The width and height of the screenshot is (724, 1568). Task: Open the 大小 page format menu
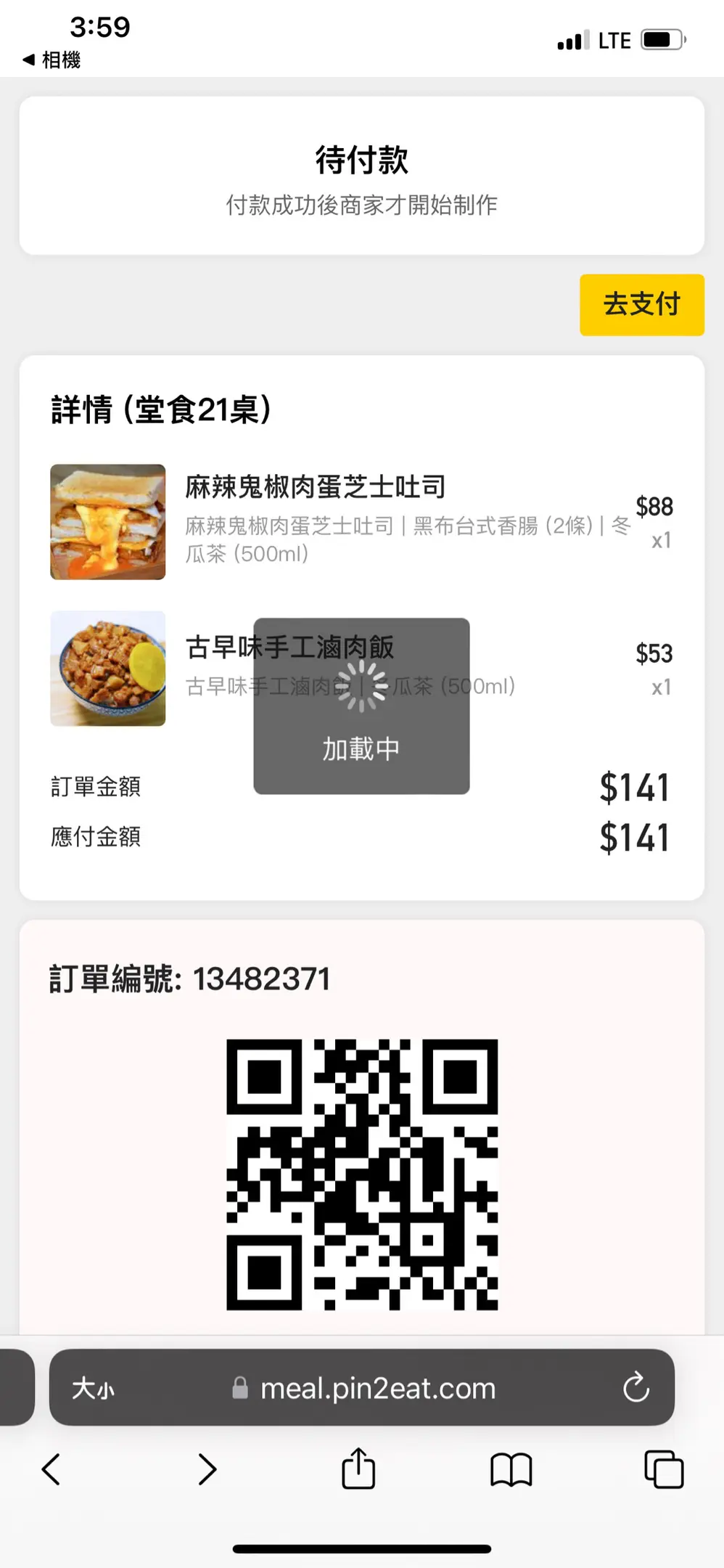click(x=93, y=1389)
